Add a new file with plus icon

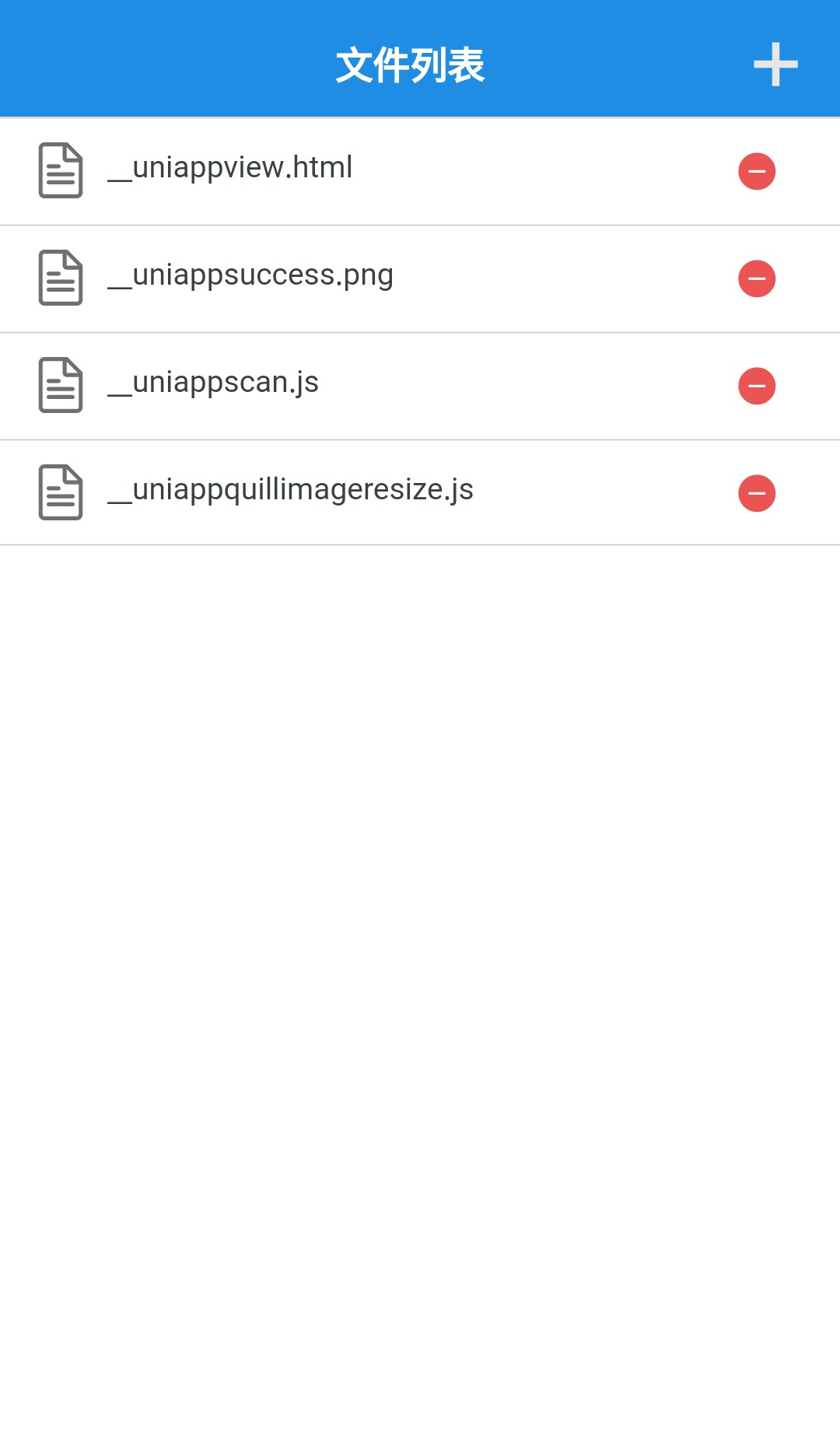pyautogui.click(x=775, y=65)
